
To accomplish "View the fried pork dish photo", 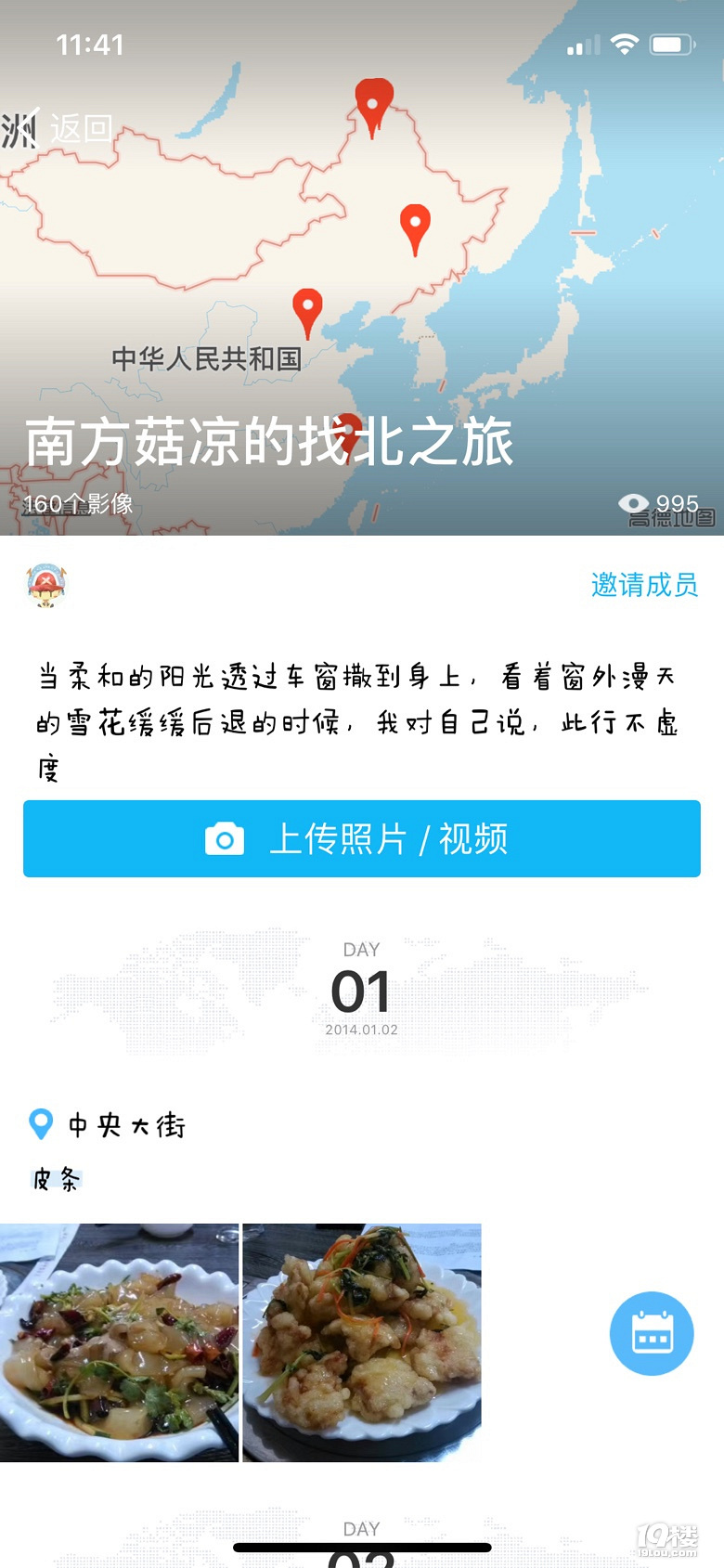I will [x=362, y=1342].
